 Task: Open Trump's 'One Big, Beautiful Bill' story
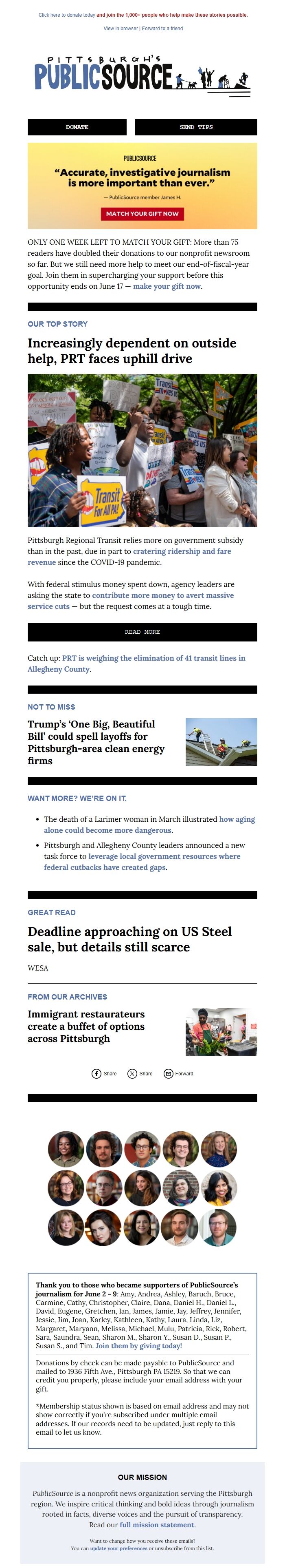click(x=95, y=742)
